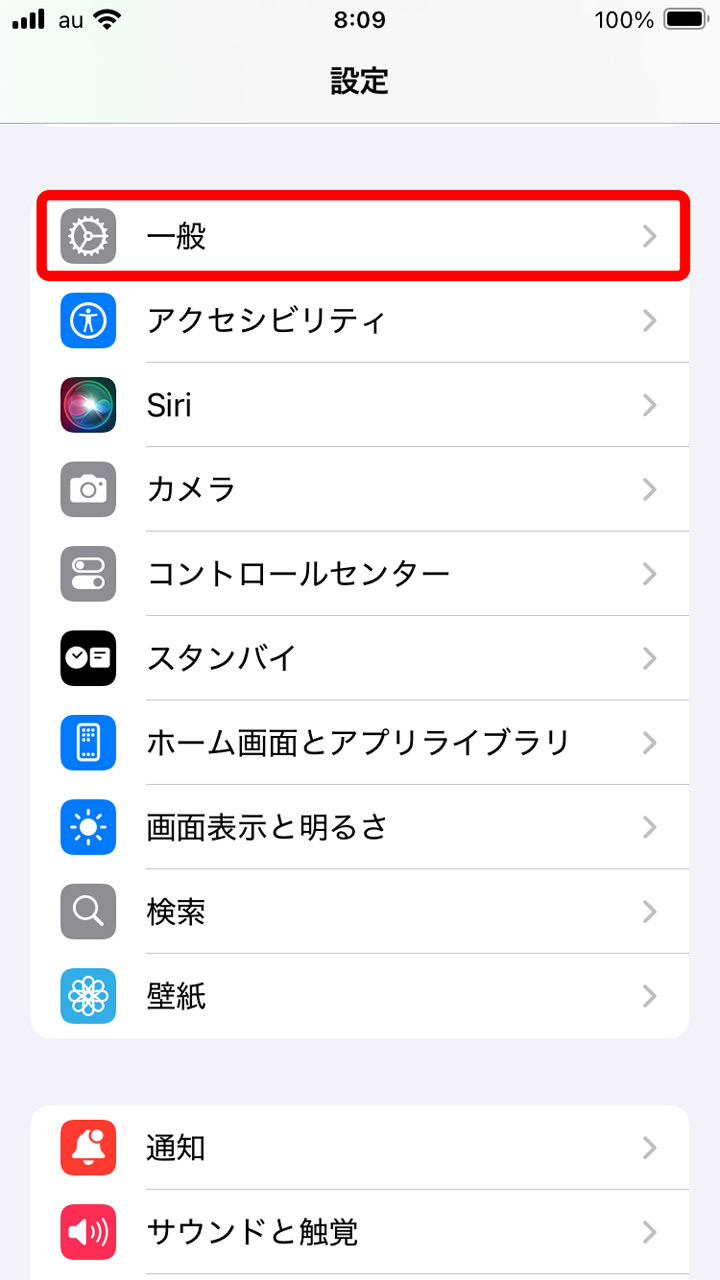Open the 通知 bell icon
Viewport: 720px width, 1280px height.
coord(88,1147)
